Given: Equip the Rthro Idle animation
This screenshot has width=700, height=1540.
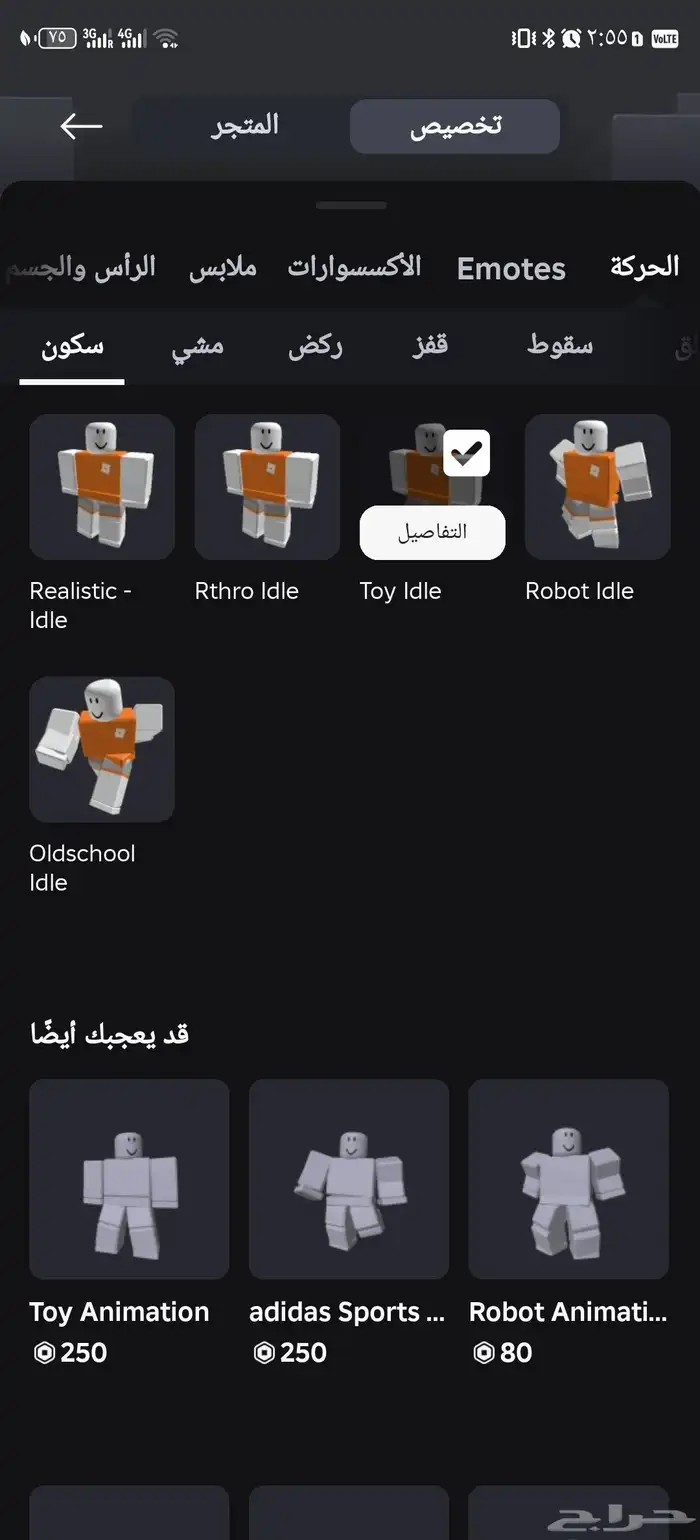Looking at the screenshot, I should (267, 486).
